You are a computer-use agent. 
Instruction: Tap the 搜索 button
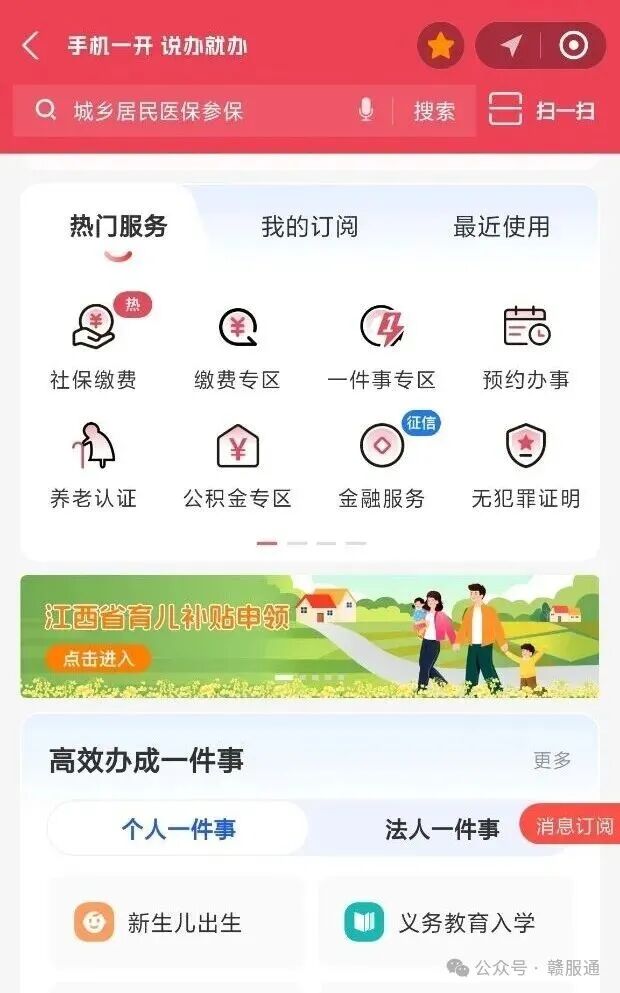coord(434,111)
